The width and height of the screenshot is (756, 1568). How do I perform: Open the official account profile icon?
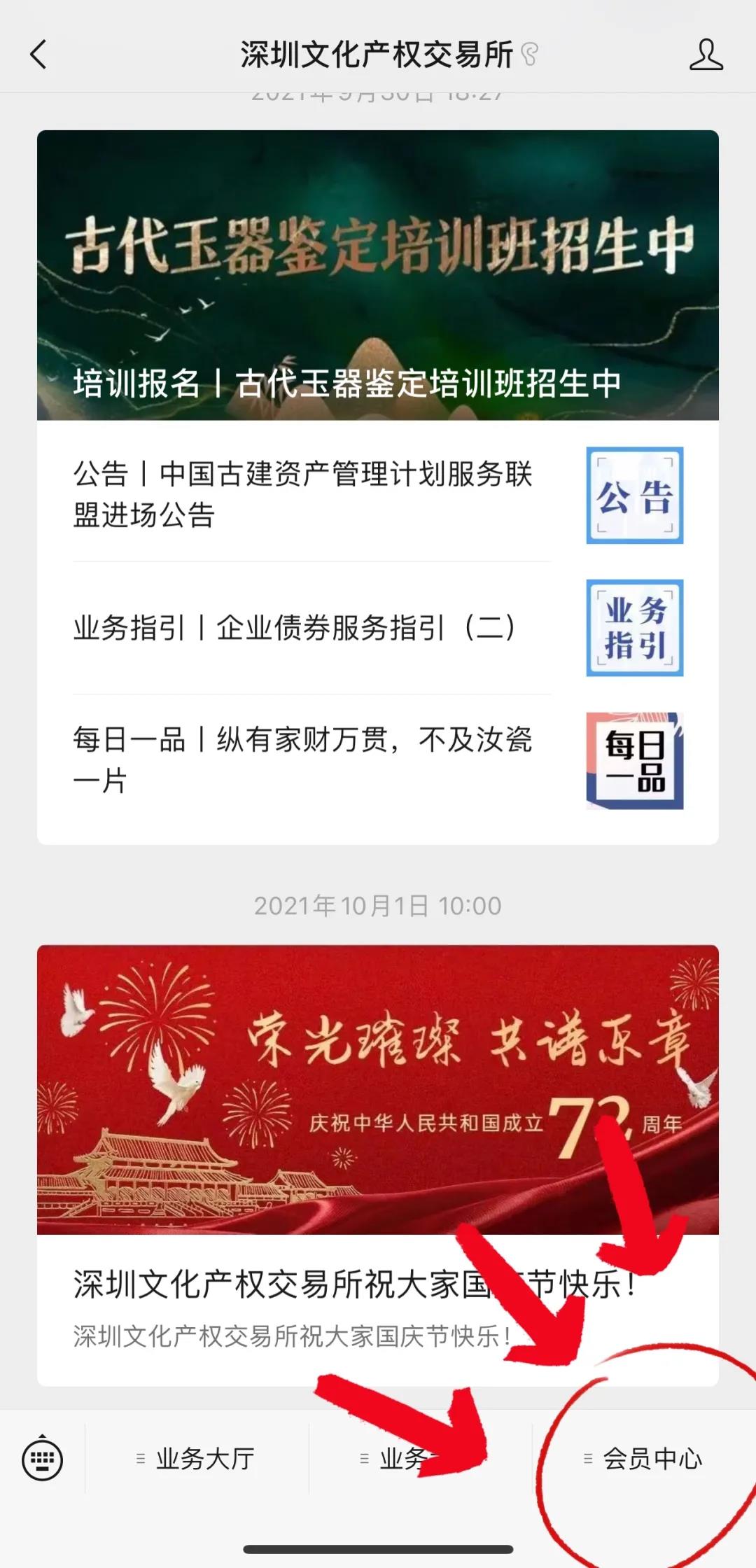pos(706,55)
